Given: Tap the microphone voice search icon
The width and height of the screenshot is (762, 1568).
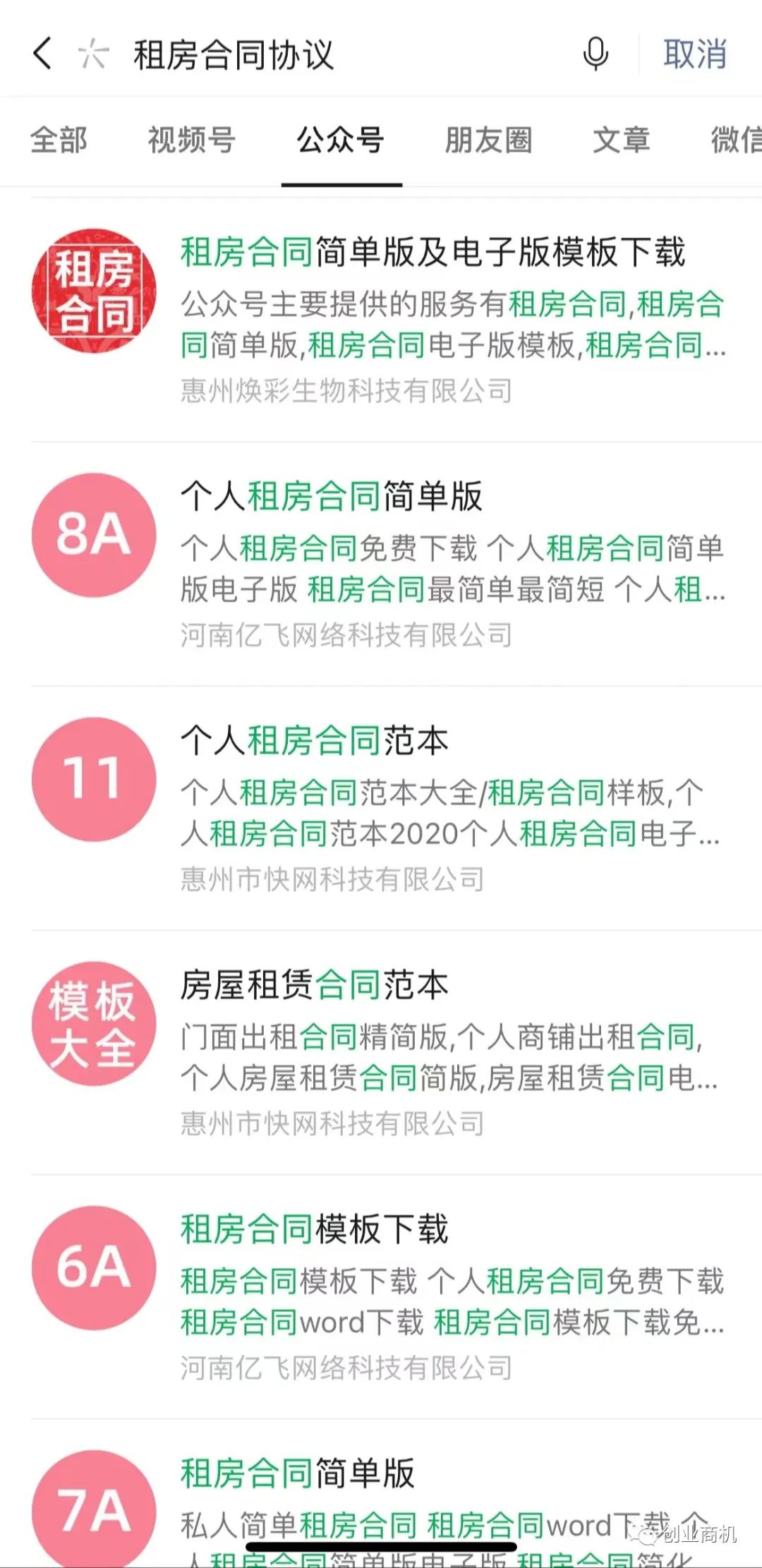Looking at the screenshot, I should point(595,55).
